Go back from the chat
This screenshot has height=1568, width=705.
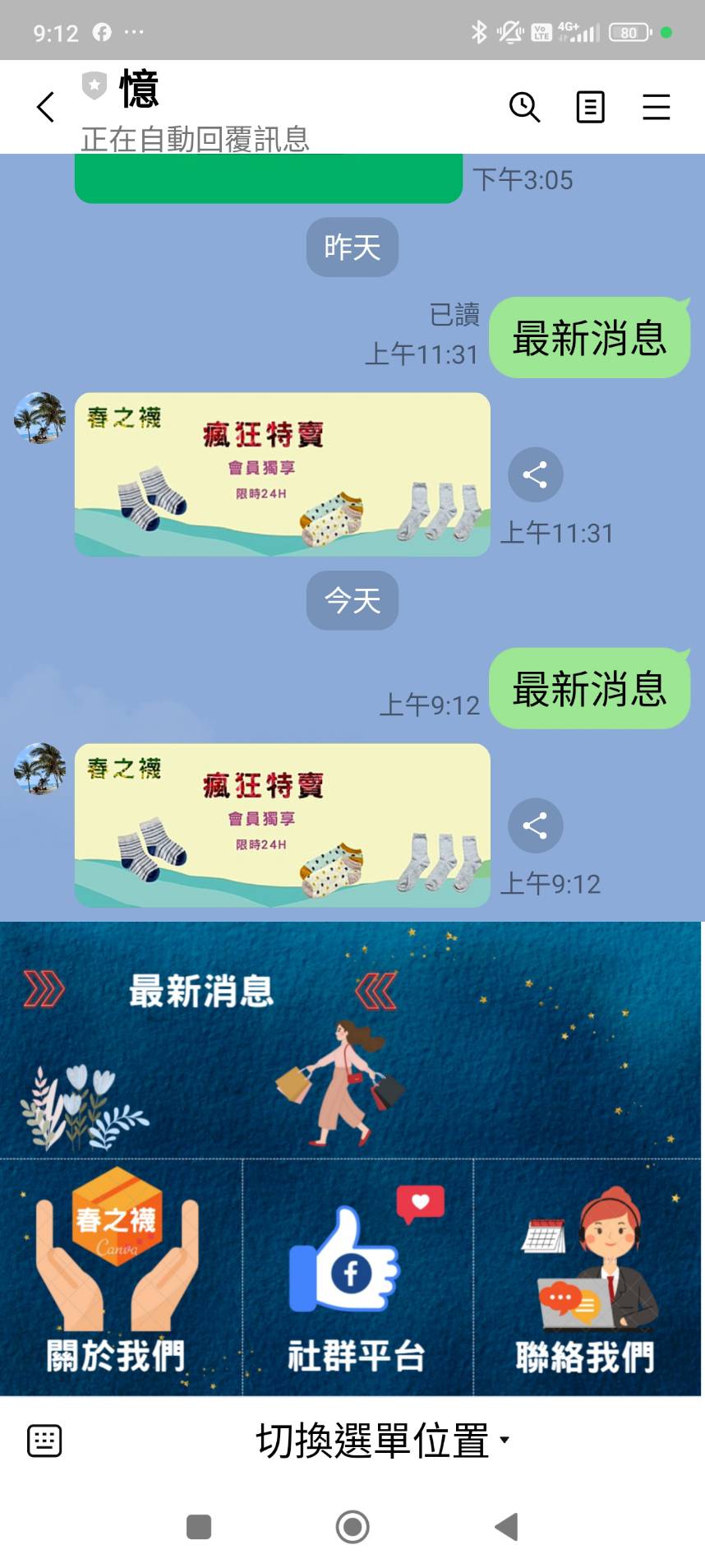click(x=46, y=107)
